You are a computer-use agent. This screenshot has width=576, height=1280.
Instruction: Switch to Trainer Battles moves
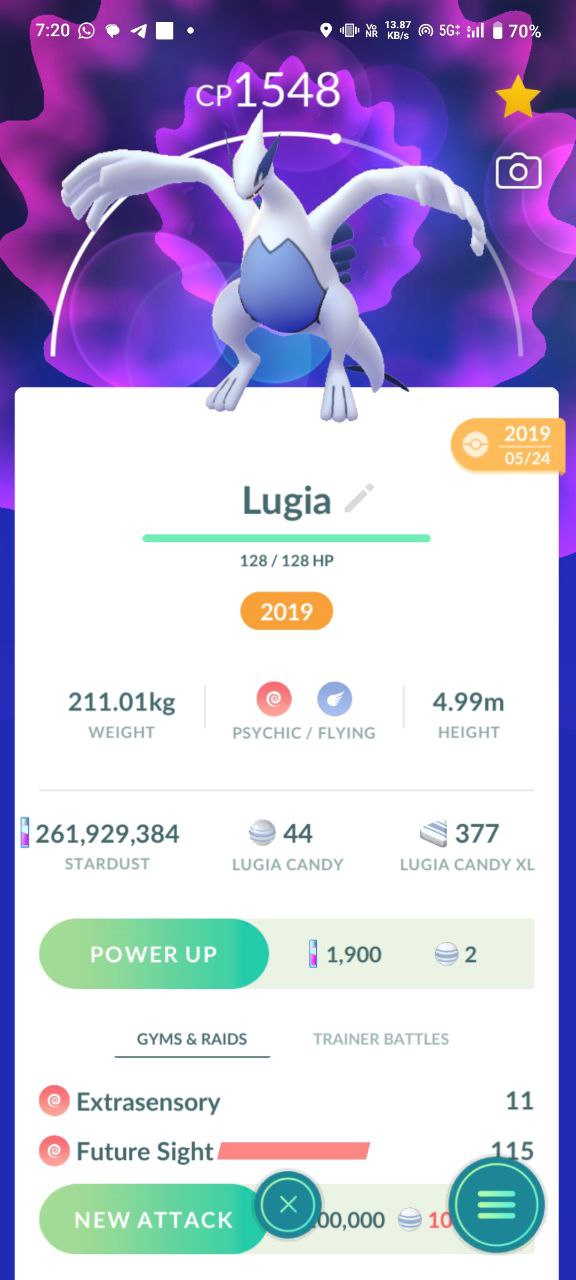[381, 1039]
